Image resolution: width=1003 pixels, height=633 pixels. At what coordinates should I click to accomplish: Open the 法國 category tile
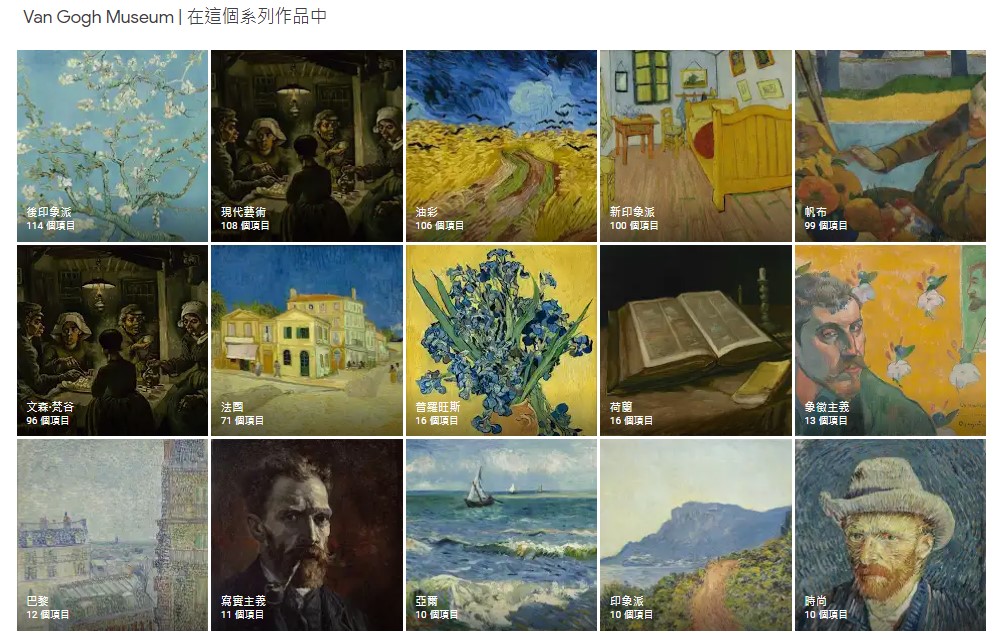306,340
